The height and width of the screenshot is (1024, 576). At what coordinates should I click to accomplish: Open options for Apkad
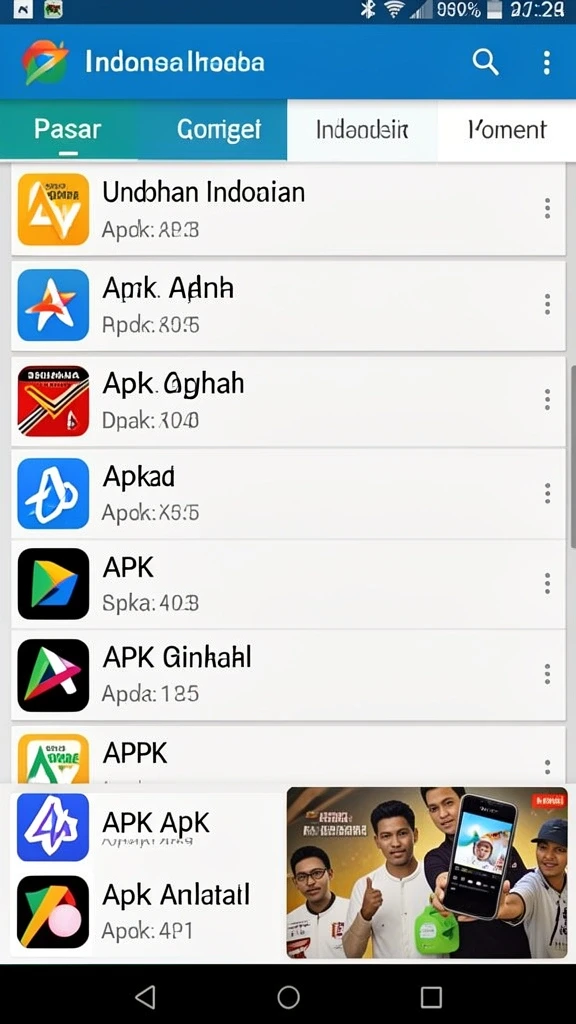tap(547, 493)
